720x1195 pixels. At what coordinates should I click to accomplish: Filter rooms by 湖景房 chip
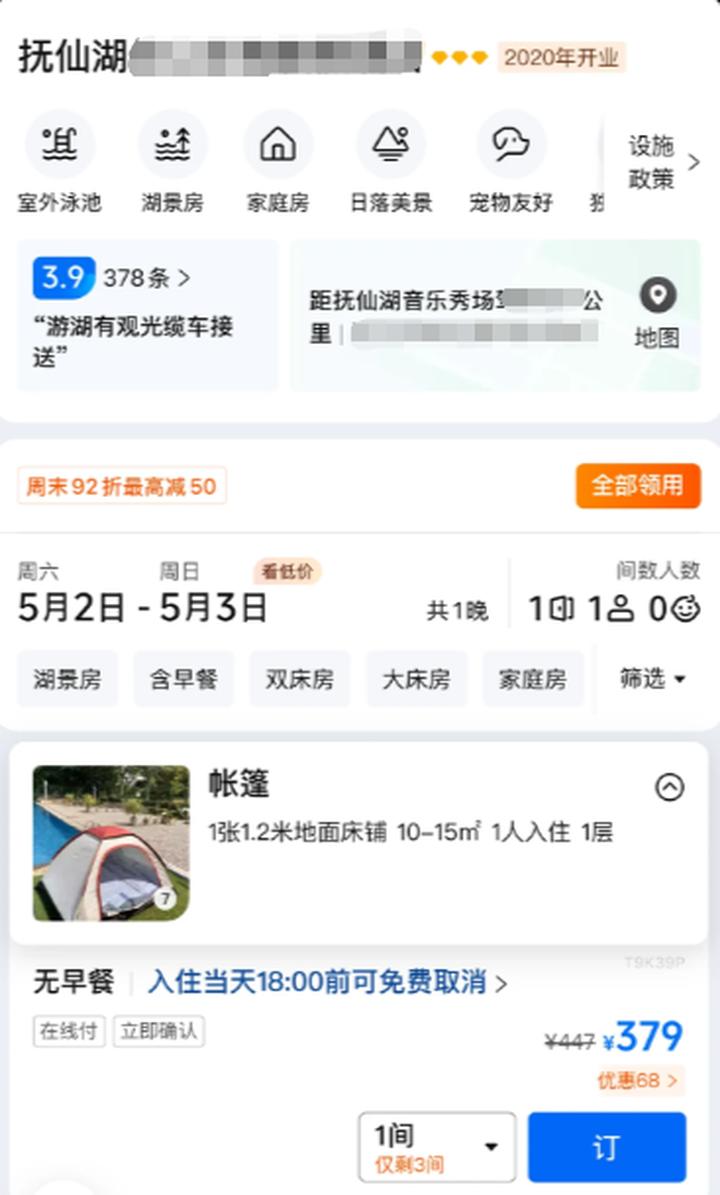point(67,680)
